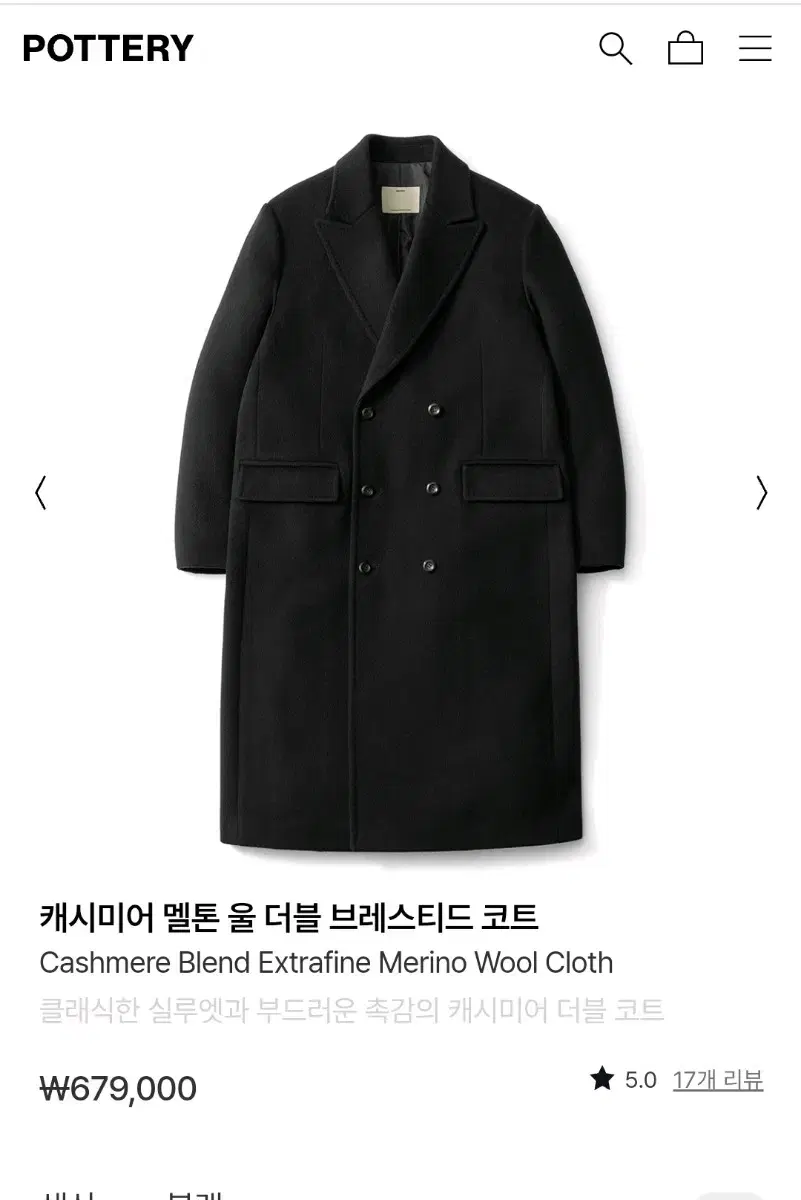Screen dimensions: 801x1200
Task: Open the hamburger navigation menu
Action: [755, 49]
